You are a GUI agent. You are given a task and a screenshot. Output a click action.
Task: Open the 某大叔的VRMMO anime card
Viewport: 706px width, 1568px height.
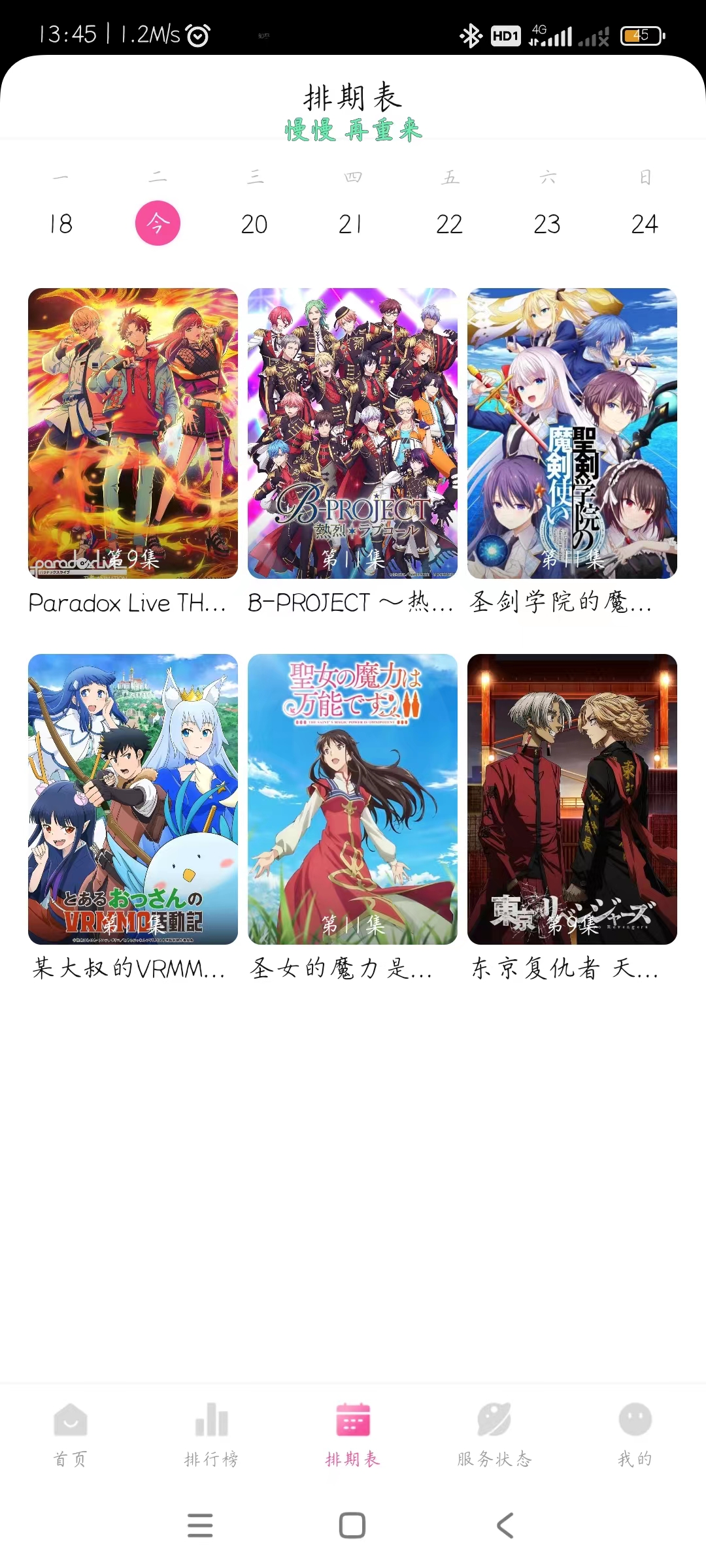click(133, 799)
